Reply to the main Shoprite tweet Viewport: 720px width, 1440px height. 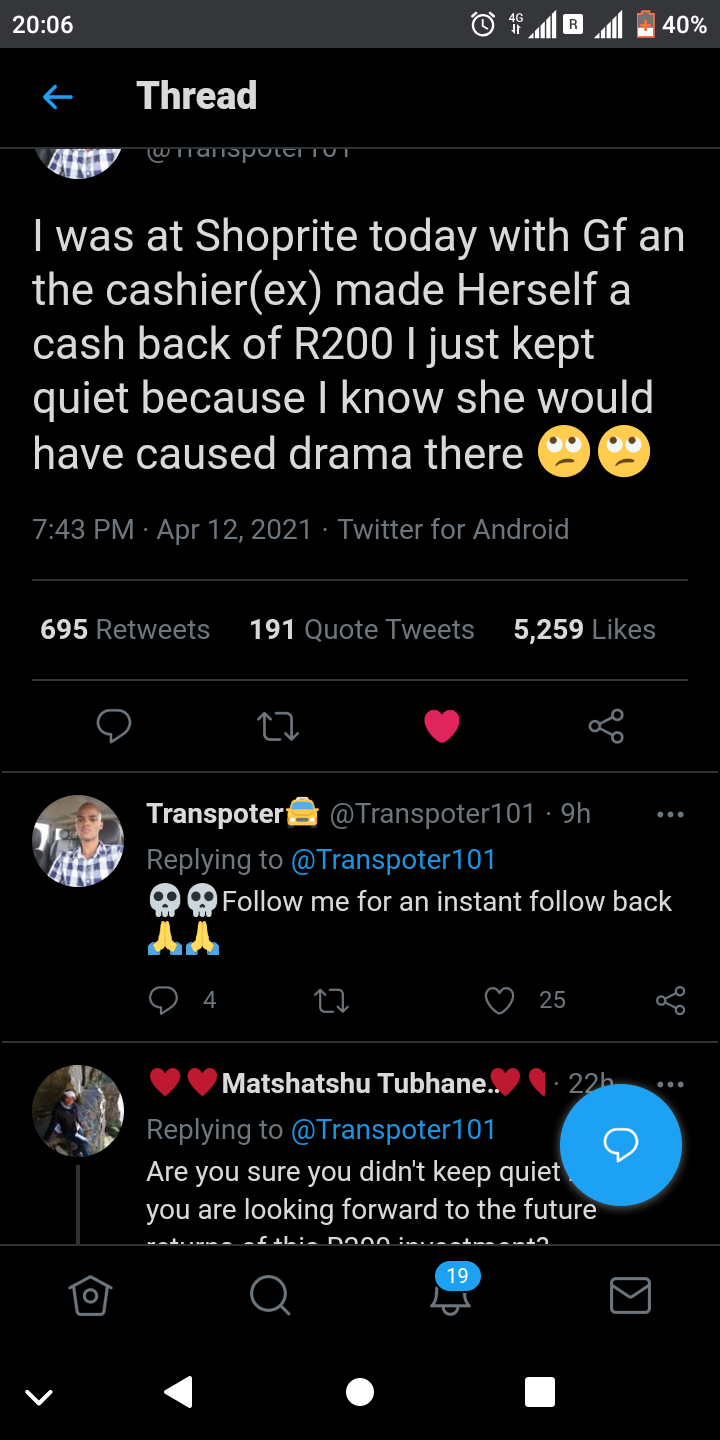114,726
